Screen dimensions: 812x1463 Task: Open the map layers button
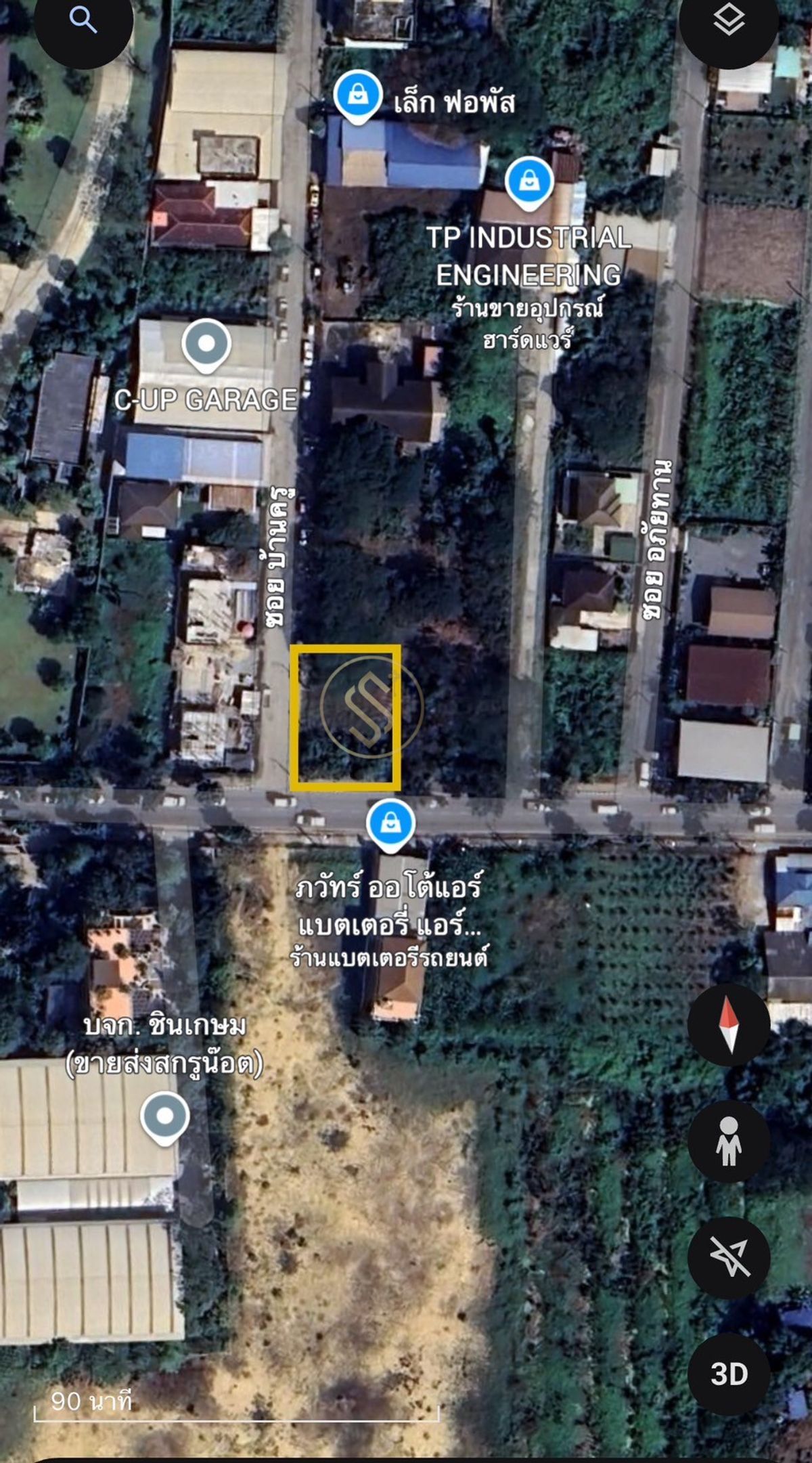(729, 20)
